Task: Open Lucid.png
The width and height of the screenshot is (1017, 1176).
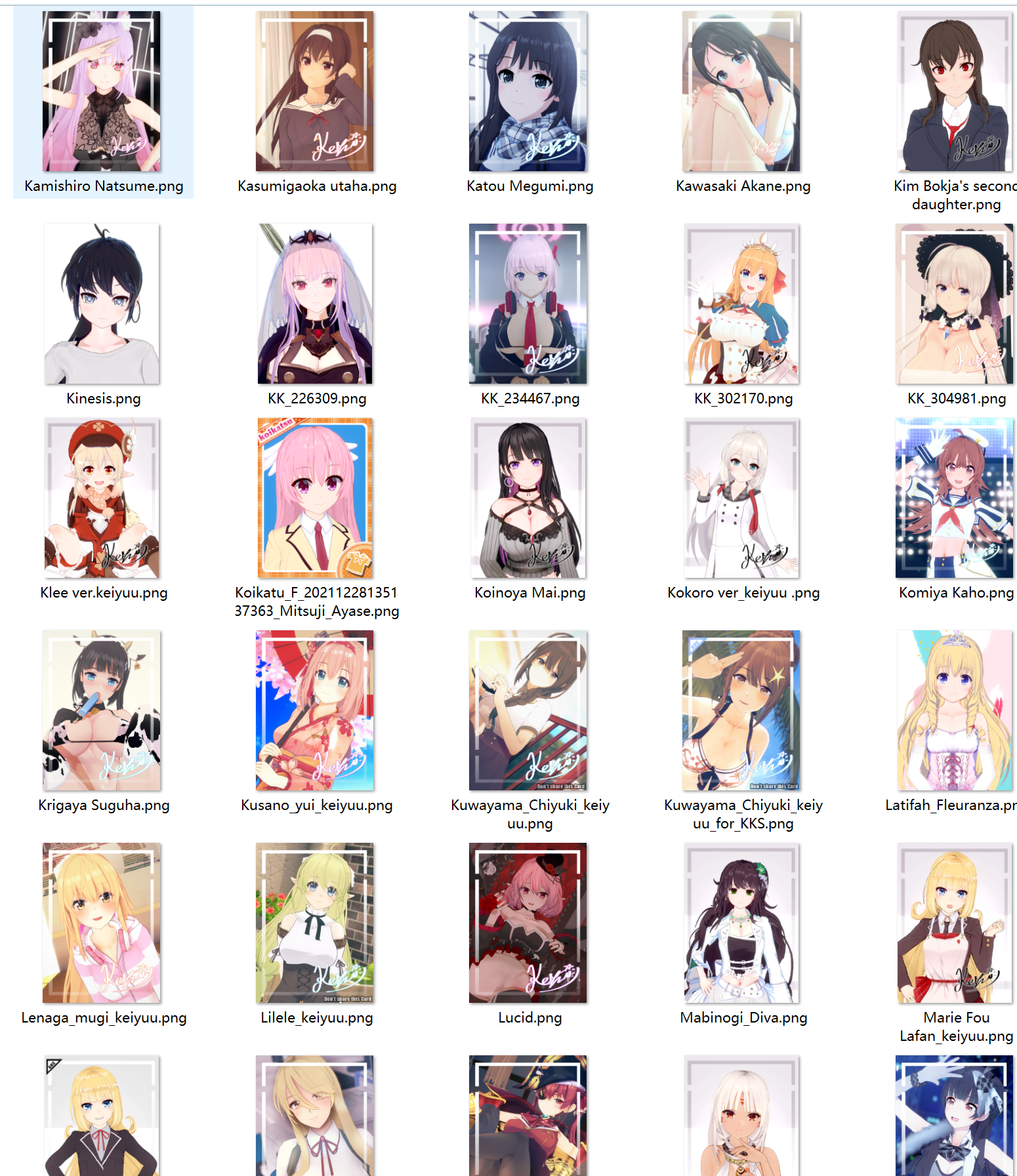Action: point(528,923)
